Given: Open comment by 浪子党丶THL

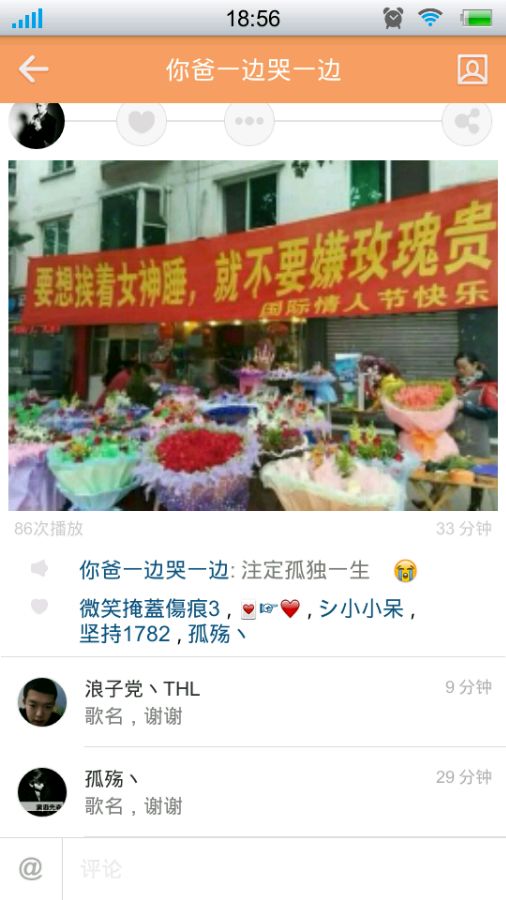Looking at the screenshot, I should 253,702.
